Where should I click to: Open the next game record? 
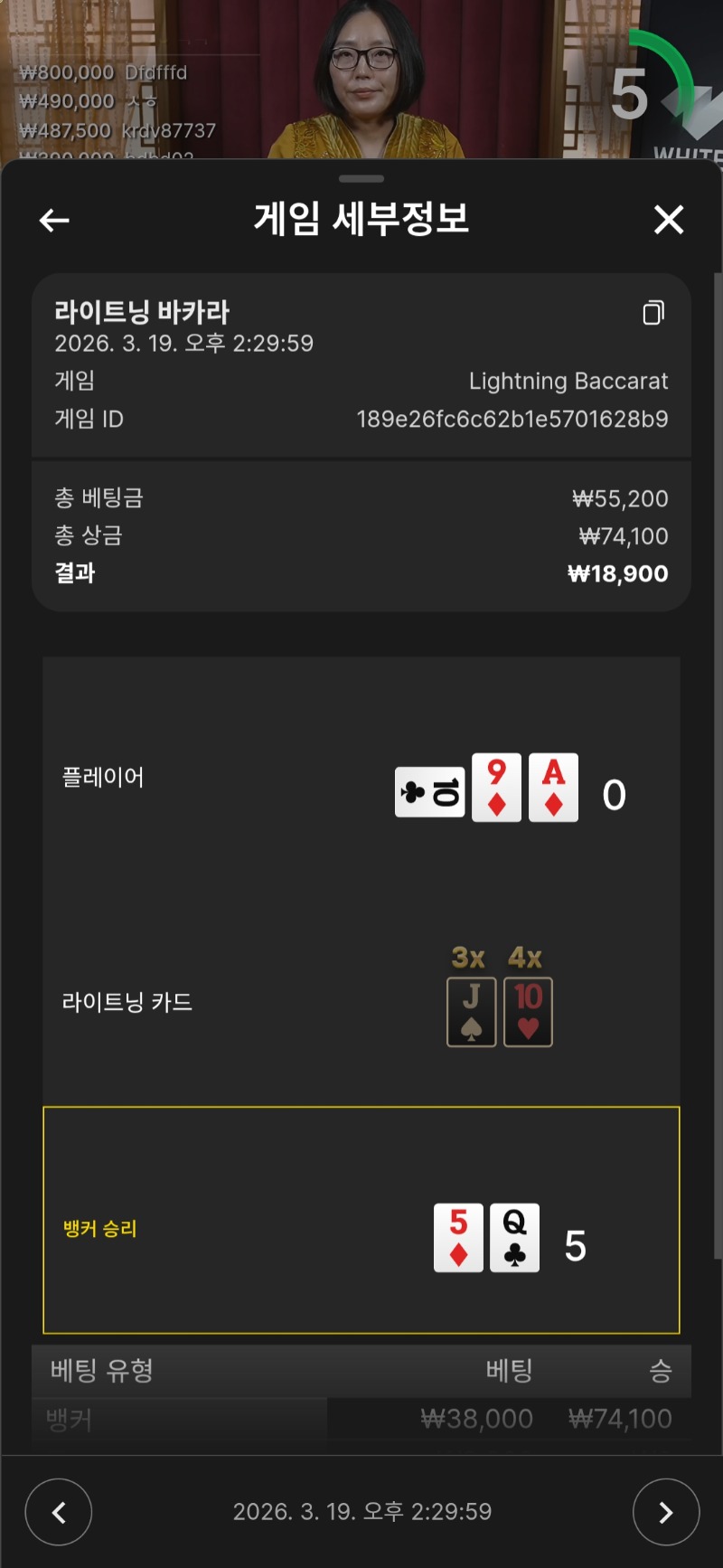click(665, 1512)
